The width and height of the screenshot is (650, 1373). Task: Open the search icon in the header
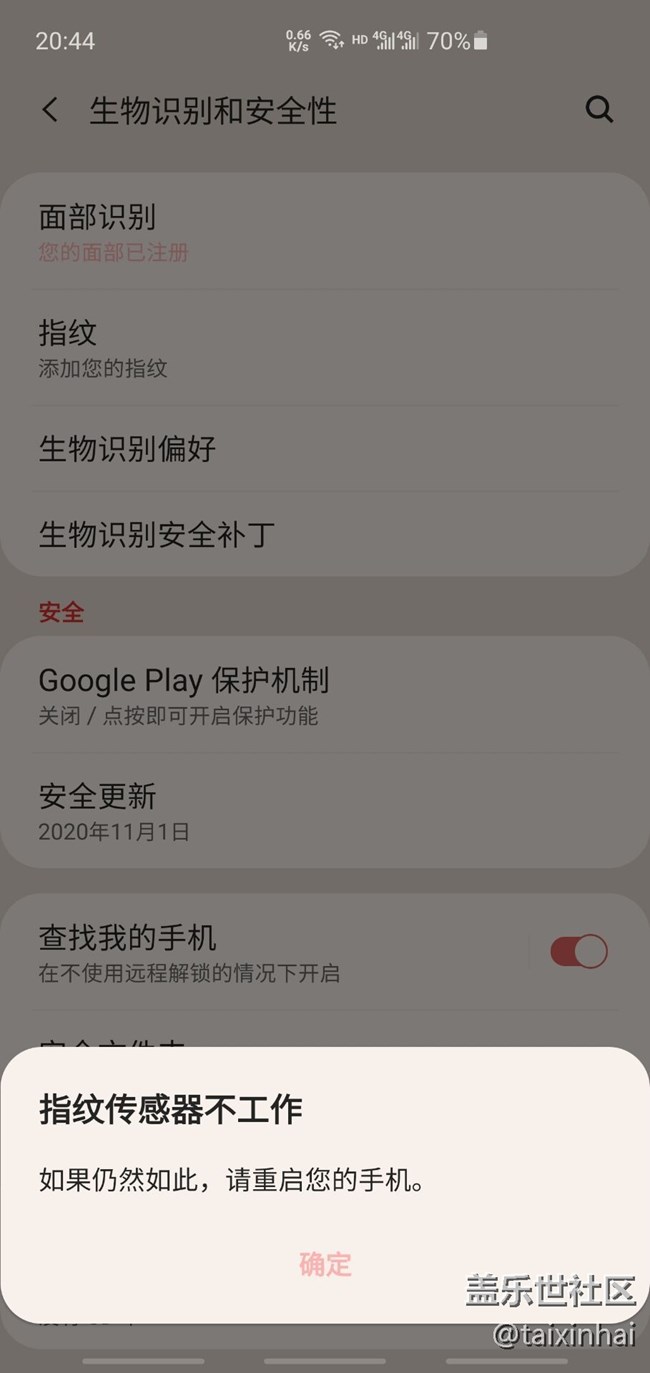(599, 110)
